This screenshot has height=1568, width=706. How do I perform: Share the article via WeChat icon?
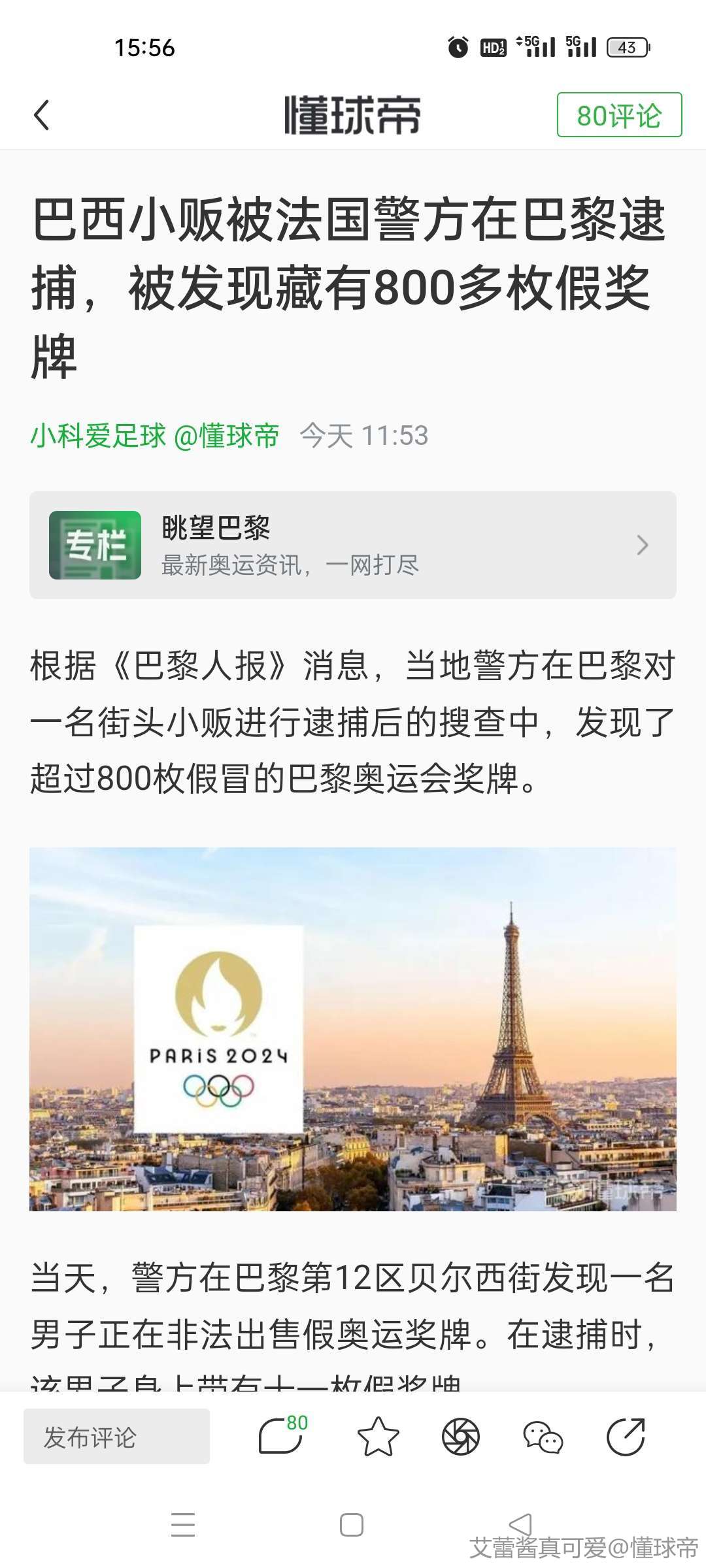(543, 1437)
